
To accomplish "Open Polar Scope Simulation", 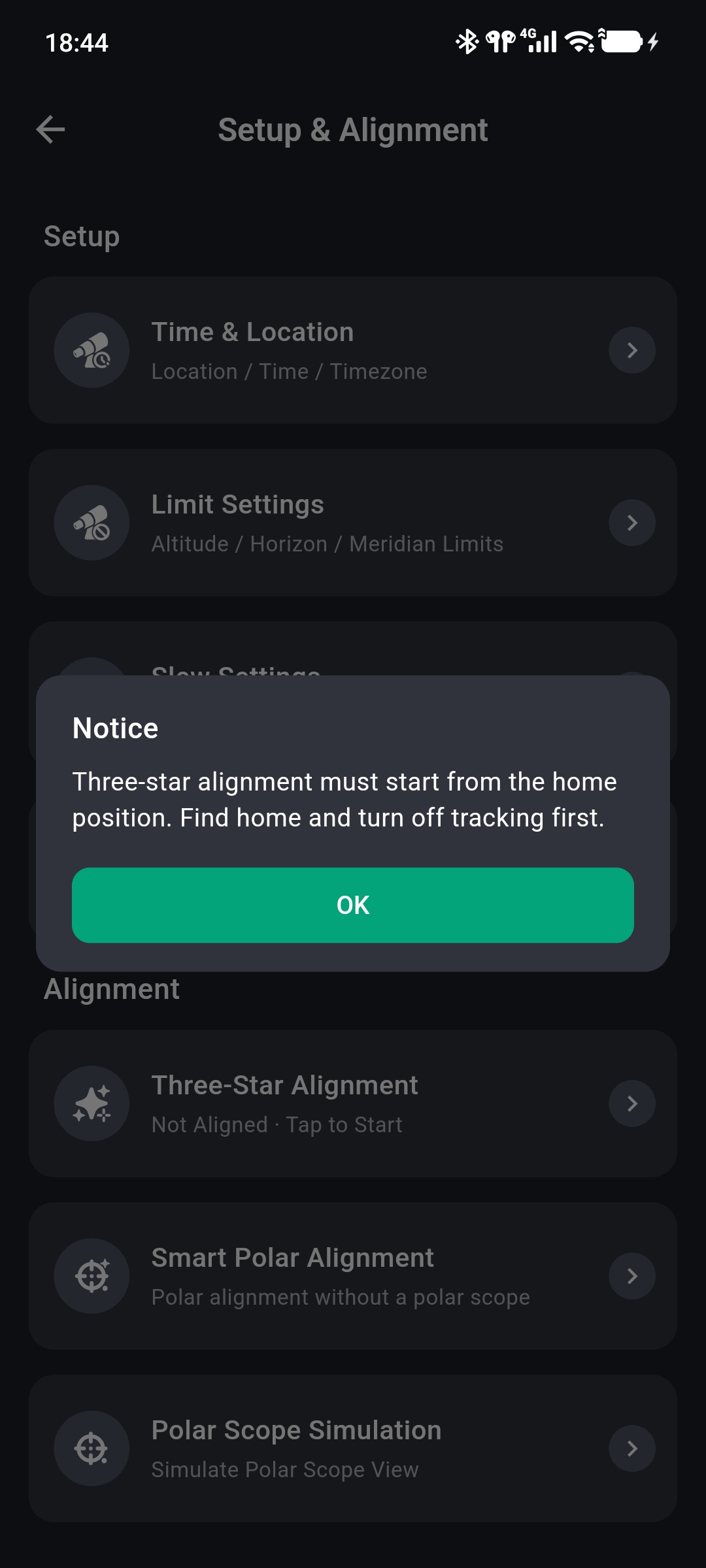I will (353, 1448).
